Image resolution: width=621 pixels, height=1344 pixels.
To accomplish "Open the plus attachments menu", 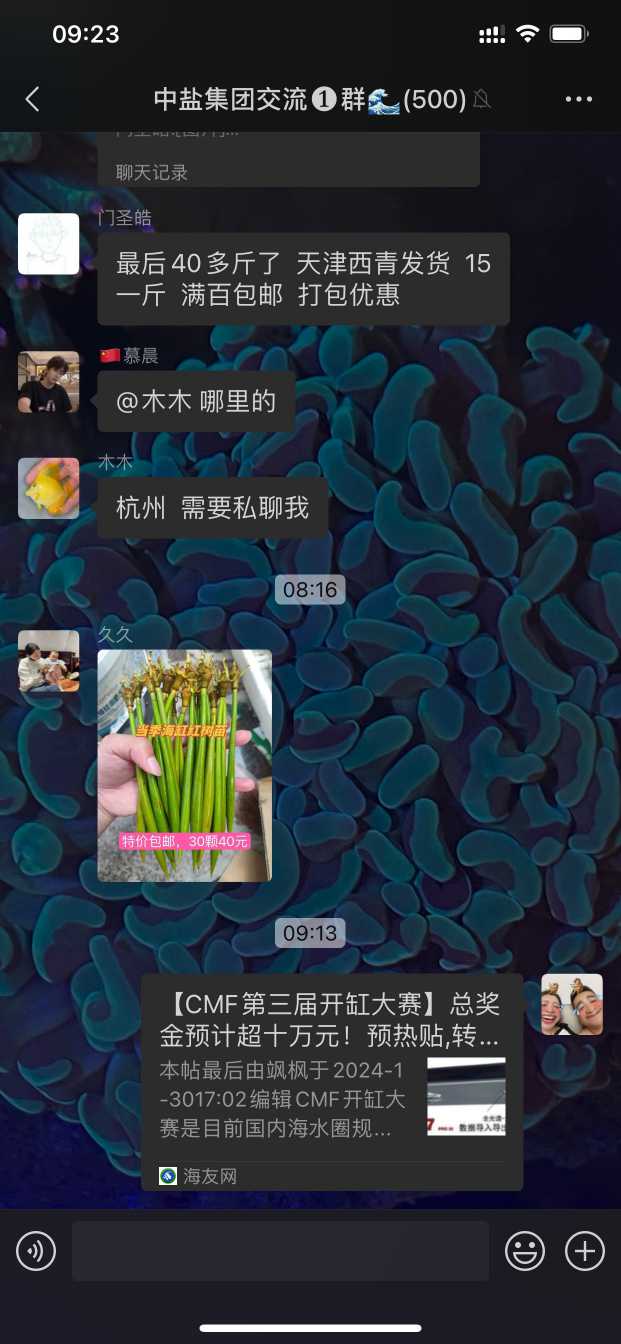I will click(585, 1250).
